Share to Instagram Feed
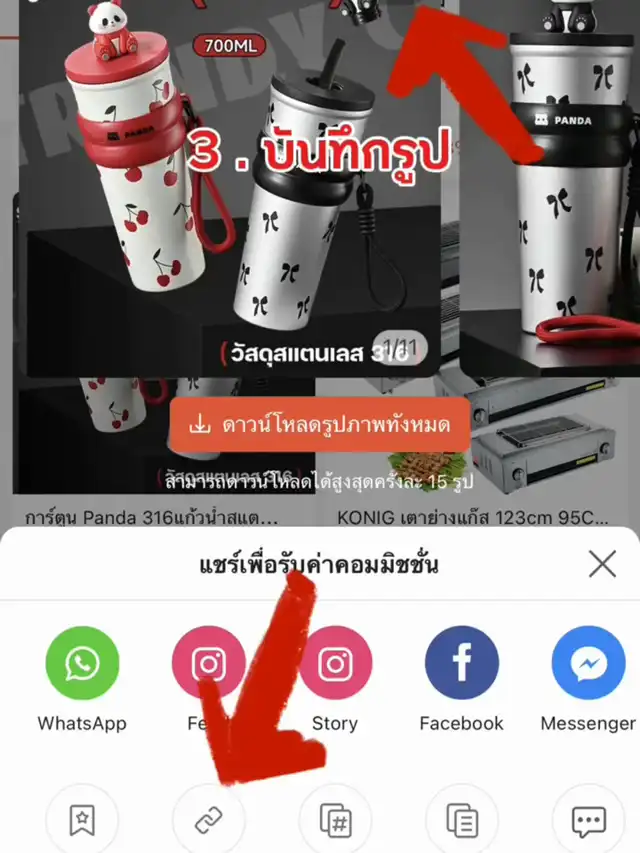This screenshot has width=640, height=853. (x=208, y=663)
